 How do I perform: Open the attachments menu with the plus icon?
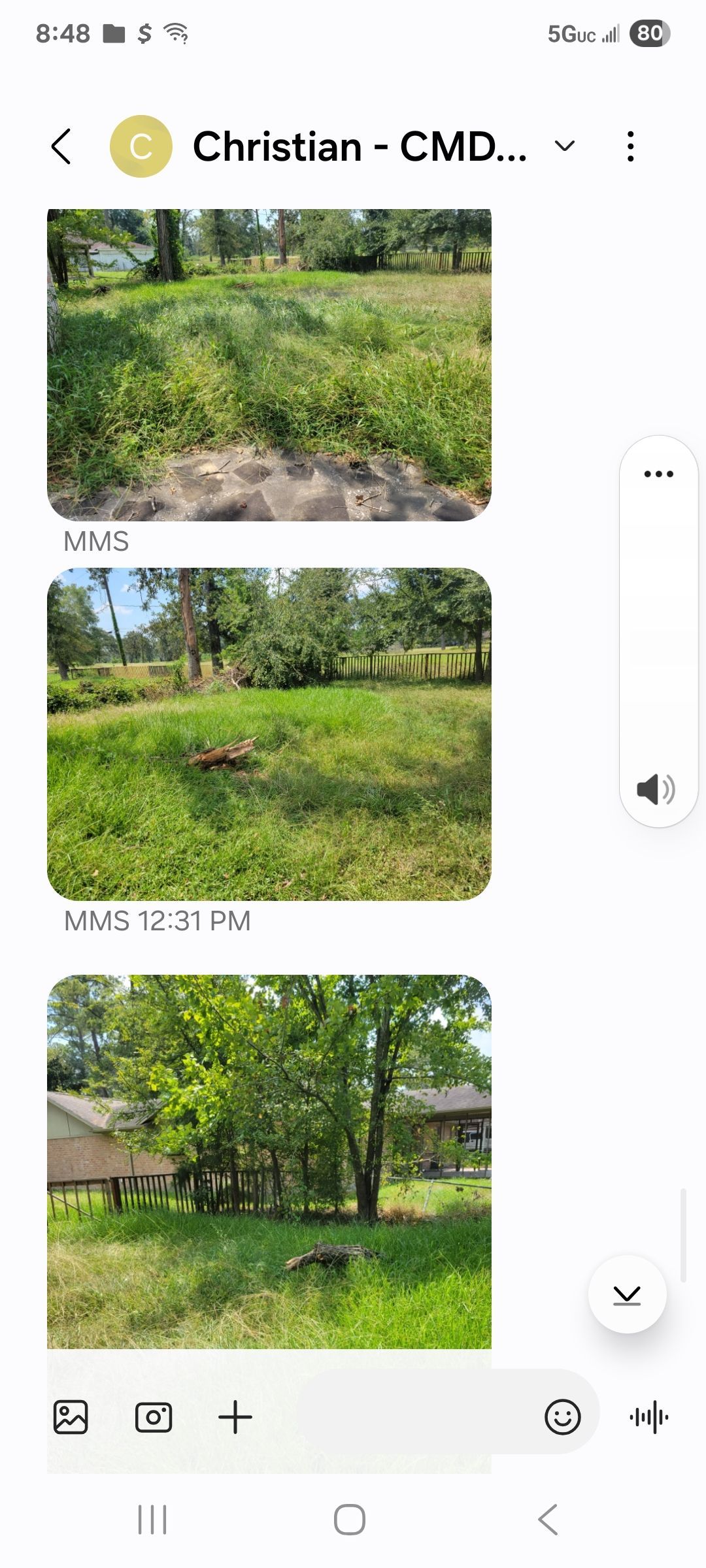tap(235, 1419)
